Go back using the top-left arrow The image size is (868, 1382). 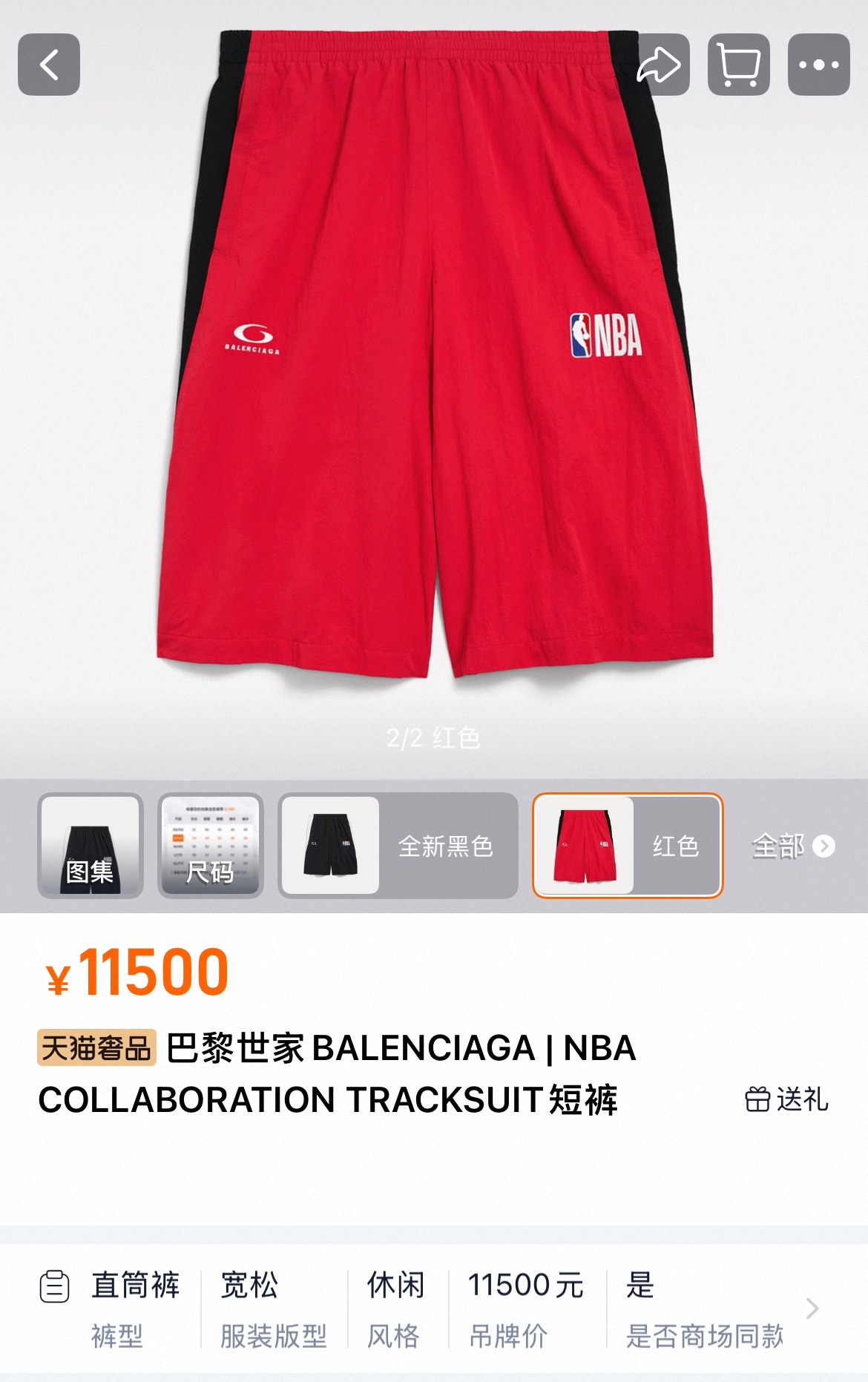49,65
